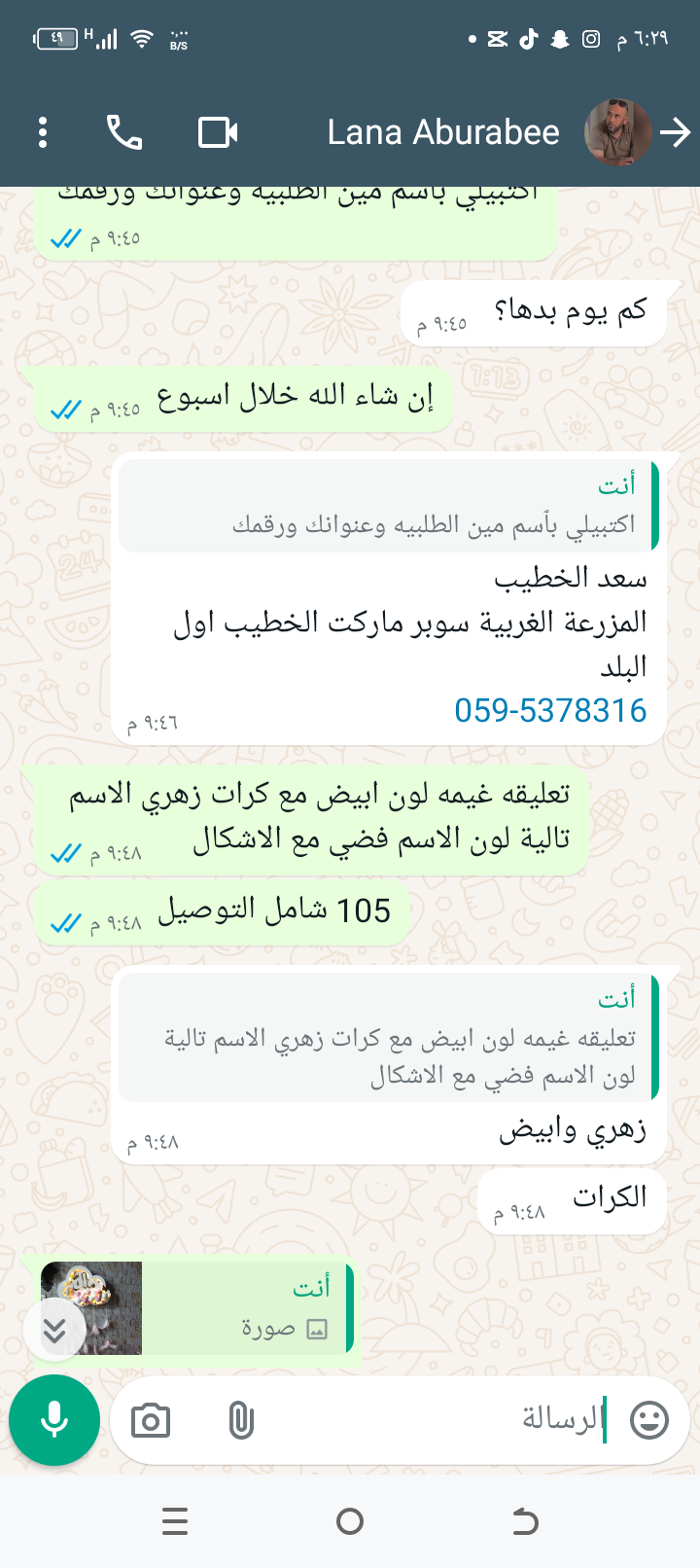The height and width of the screenshot is (1568, 700).
Task: Start a video call with Lana Aburabee
Action: tap(218, 132)
